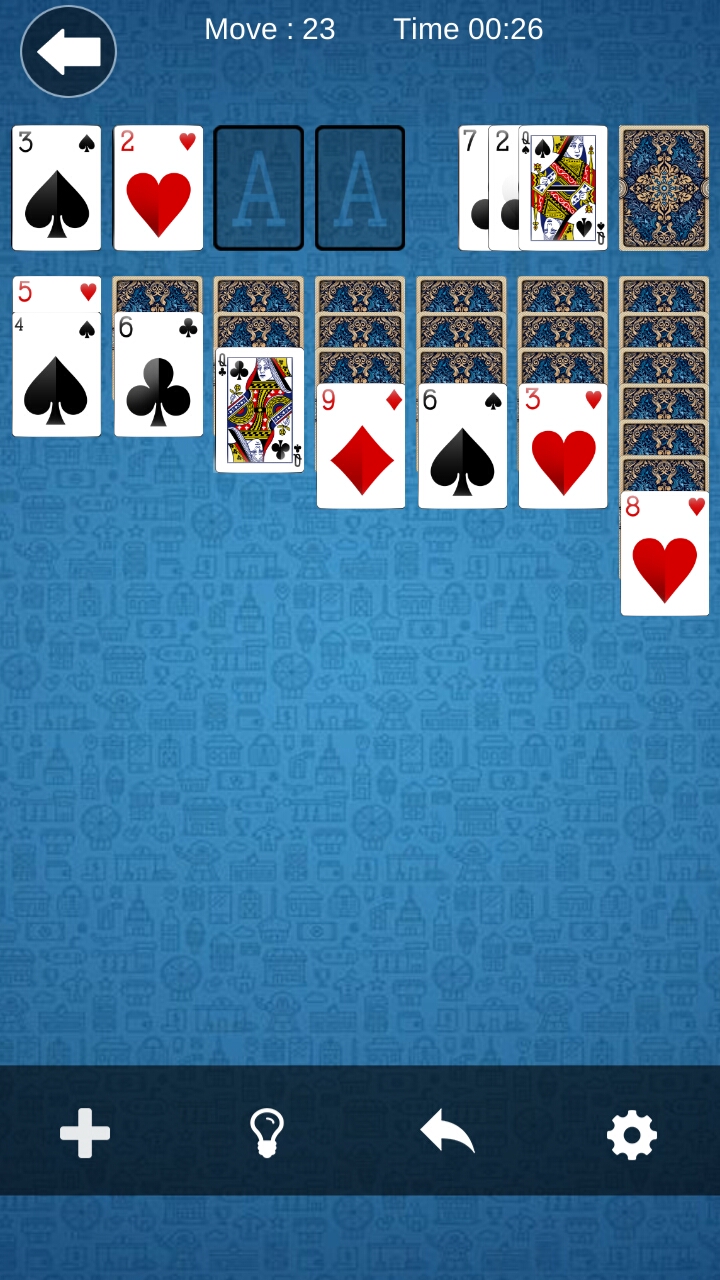The image size is (720, 1280).
Task: Open the settings gear
Action: 631,1133
